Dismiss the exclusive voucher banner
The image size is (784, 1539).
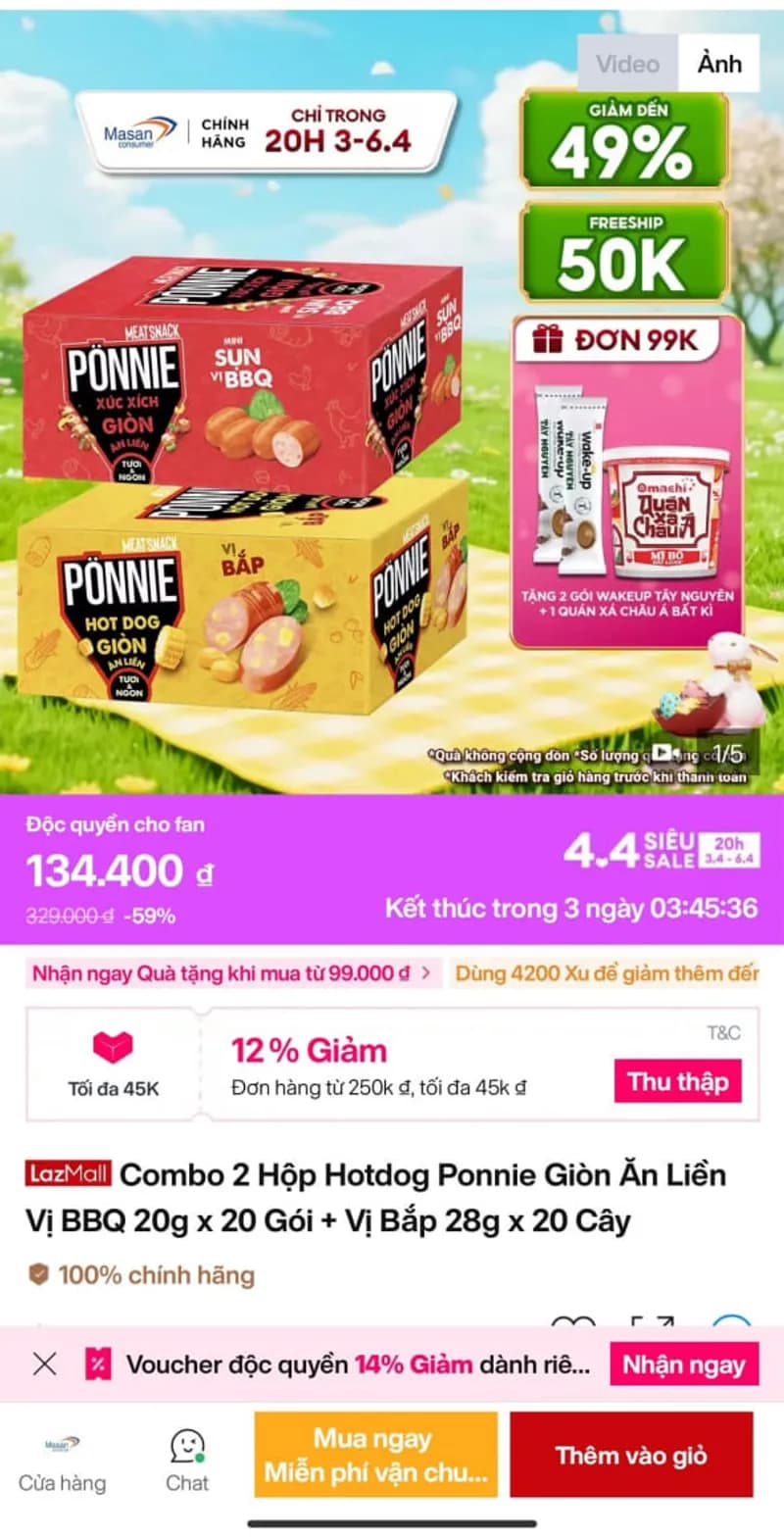(x=45, y=1364)
